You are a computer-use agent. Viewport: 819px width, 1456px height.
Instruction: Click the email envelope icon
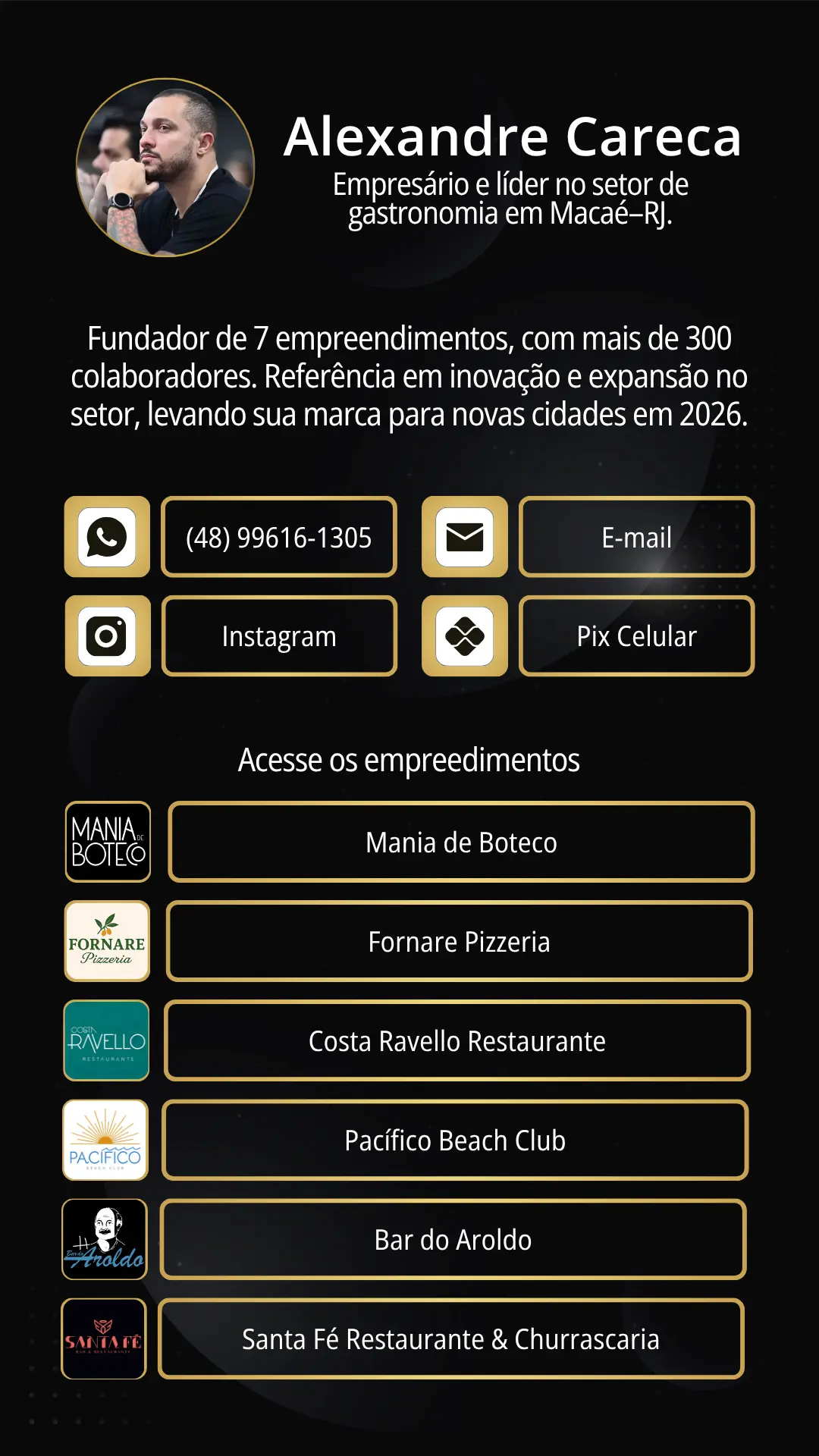[465, 537]
